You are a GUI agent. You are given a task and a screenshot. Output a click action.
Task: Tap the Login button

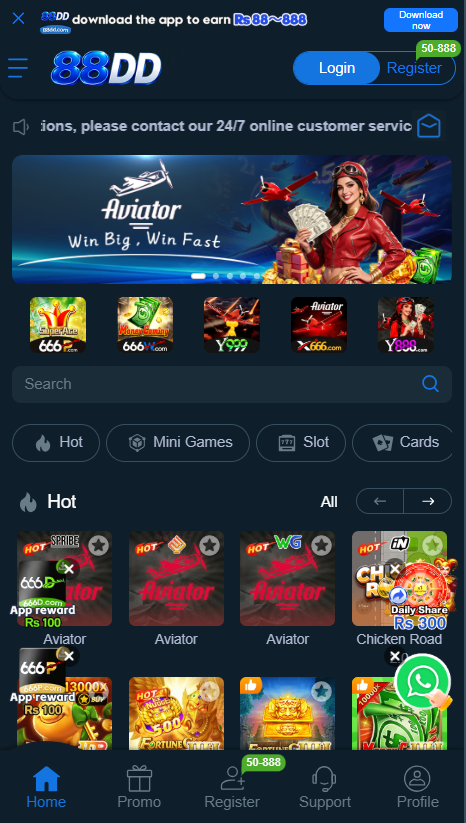[x=337, y=68]
